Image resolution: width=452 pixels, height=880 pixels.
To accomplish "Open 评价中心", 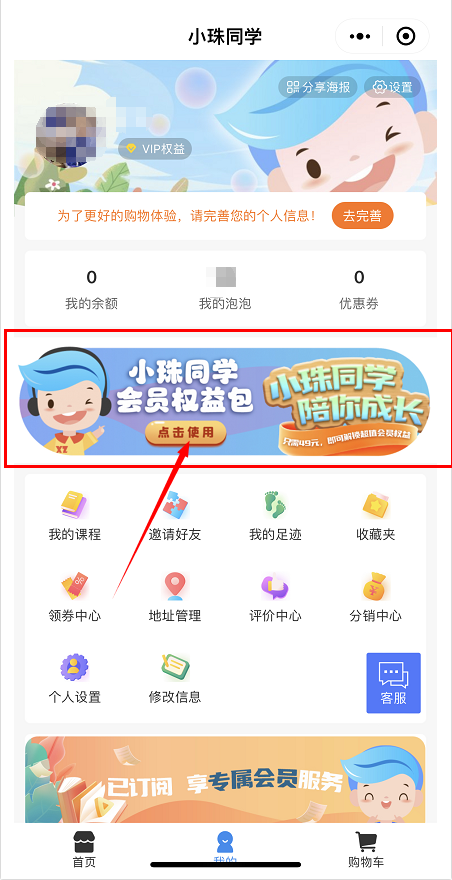I will click(276, 597).
